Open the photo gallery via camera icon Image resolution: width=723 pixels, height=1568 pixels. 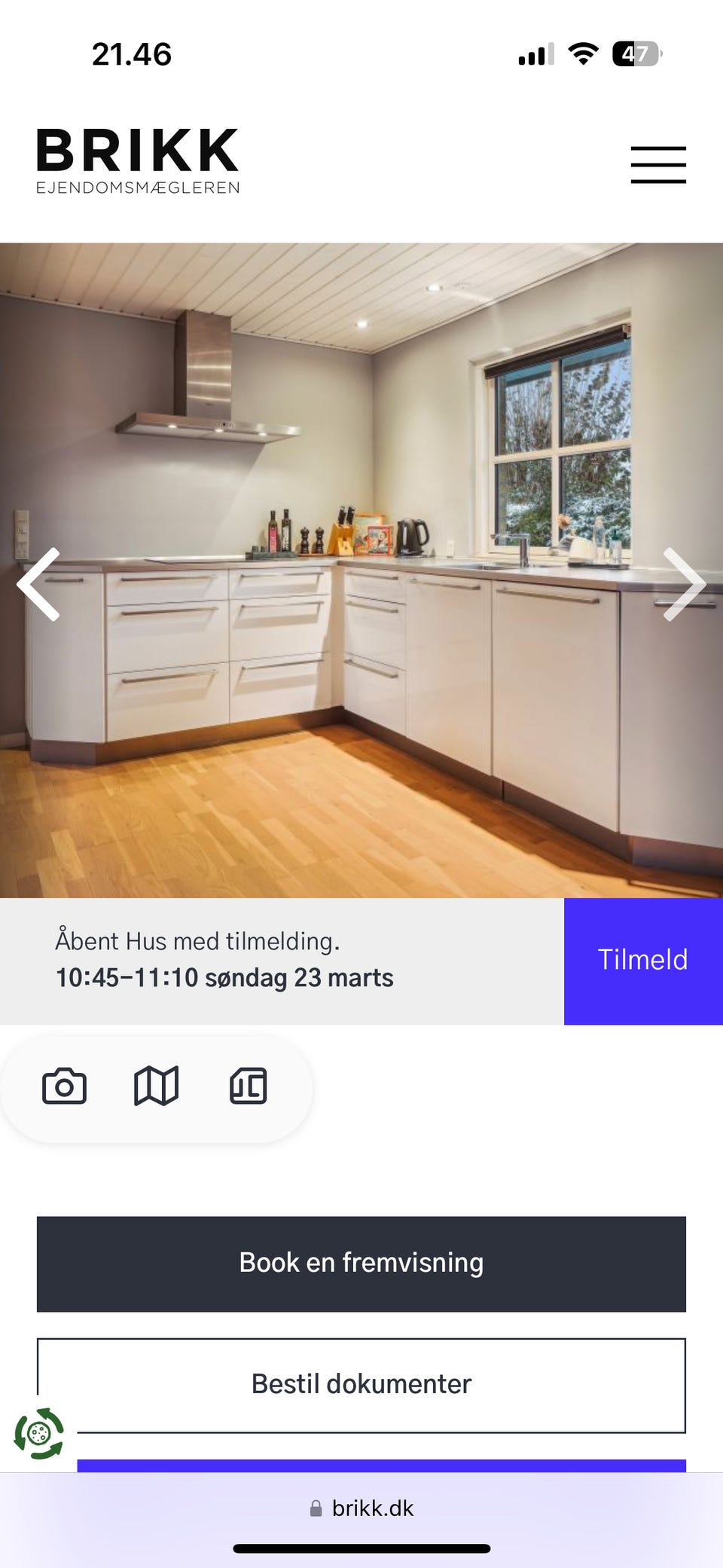(x=65, y=1086)
